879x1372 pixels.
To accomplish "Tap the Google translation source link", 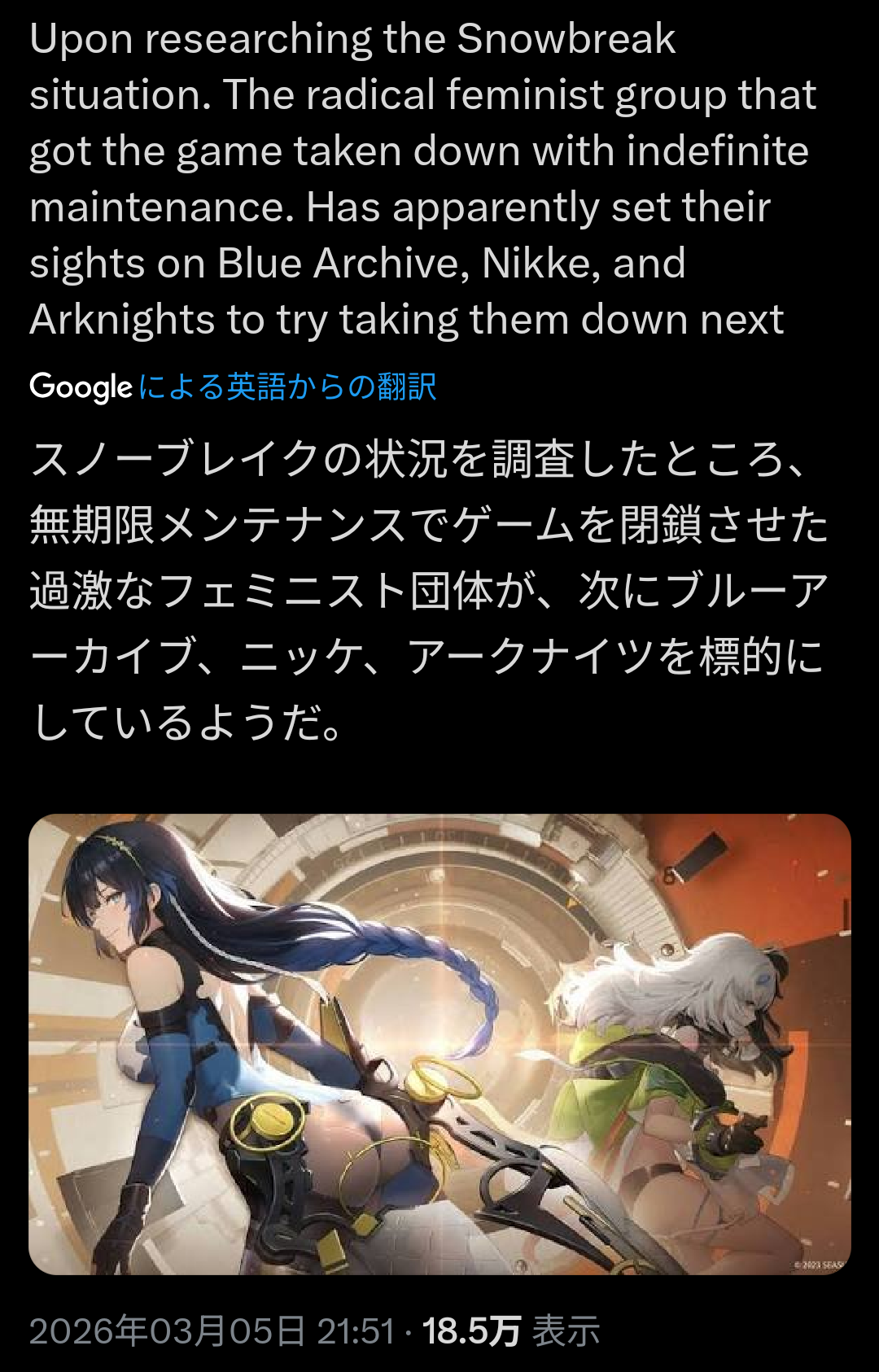I will click(233, 387).
